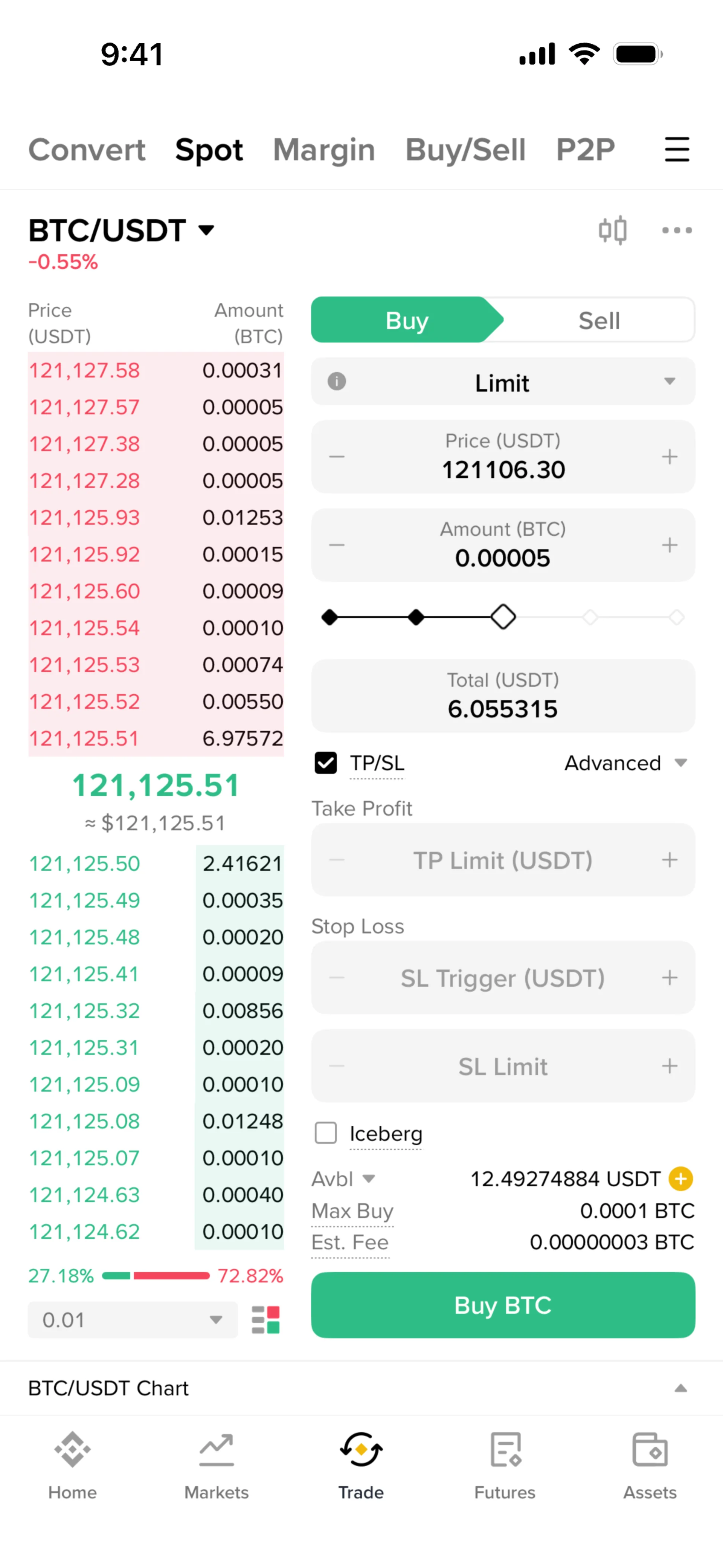This screenshot has height=1568, width=723.
Task: Open the candlestick chart icon
Action: coord(612,230)
